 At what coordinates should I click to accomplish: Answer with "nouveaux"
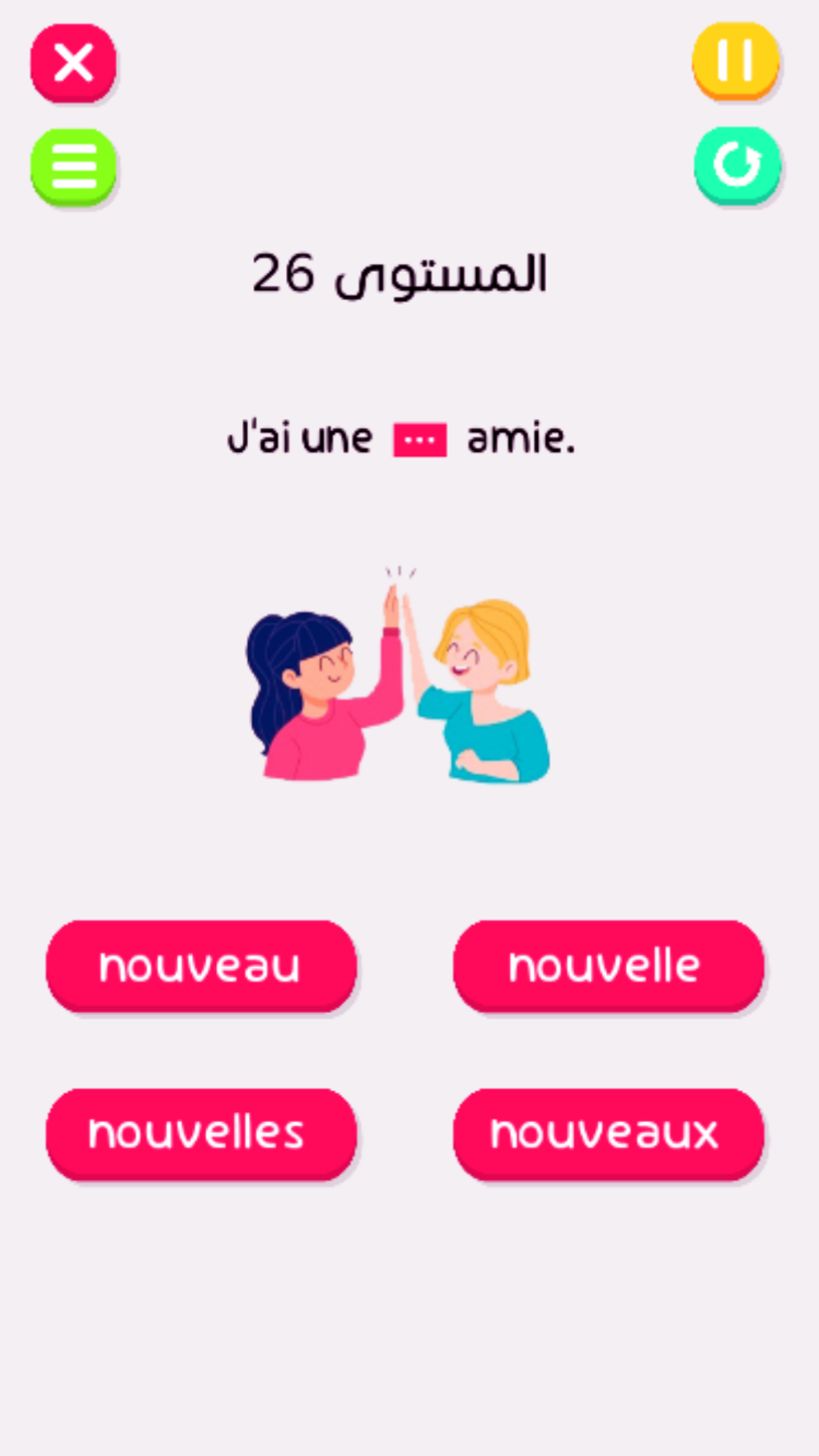608,1133
